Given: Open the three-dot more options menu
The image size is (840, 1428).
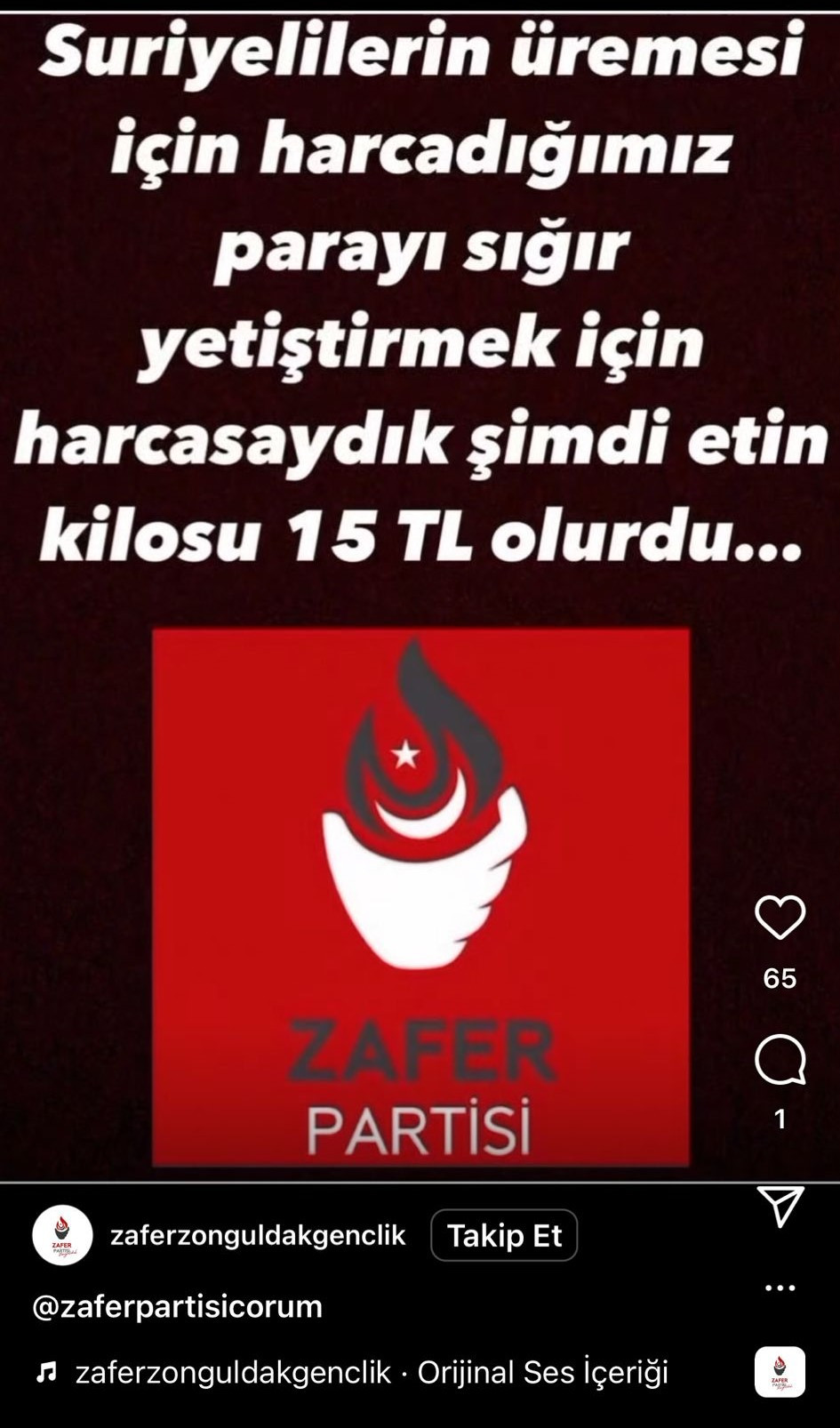Looking at the screenshot, I should click(780, 1288).
